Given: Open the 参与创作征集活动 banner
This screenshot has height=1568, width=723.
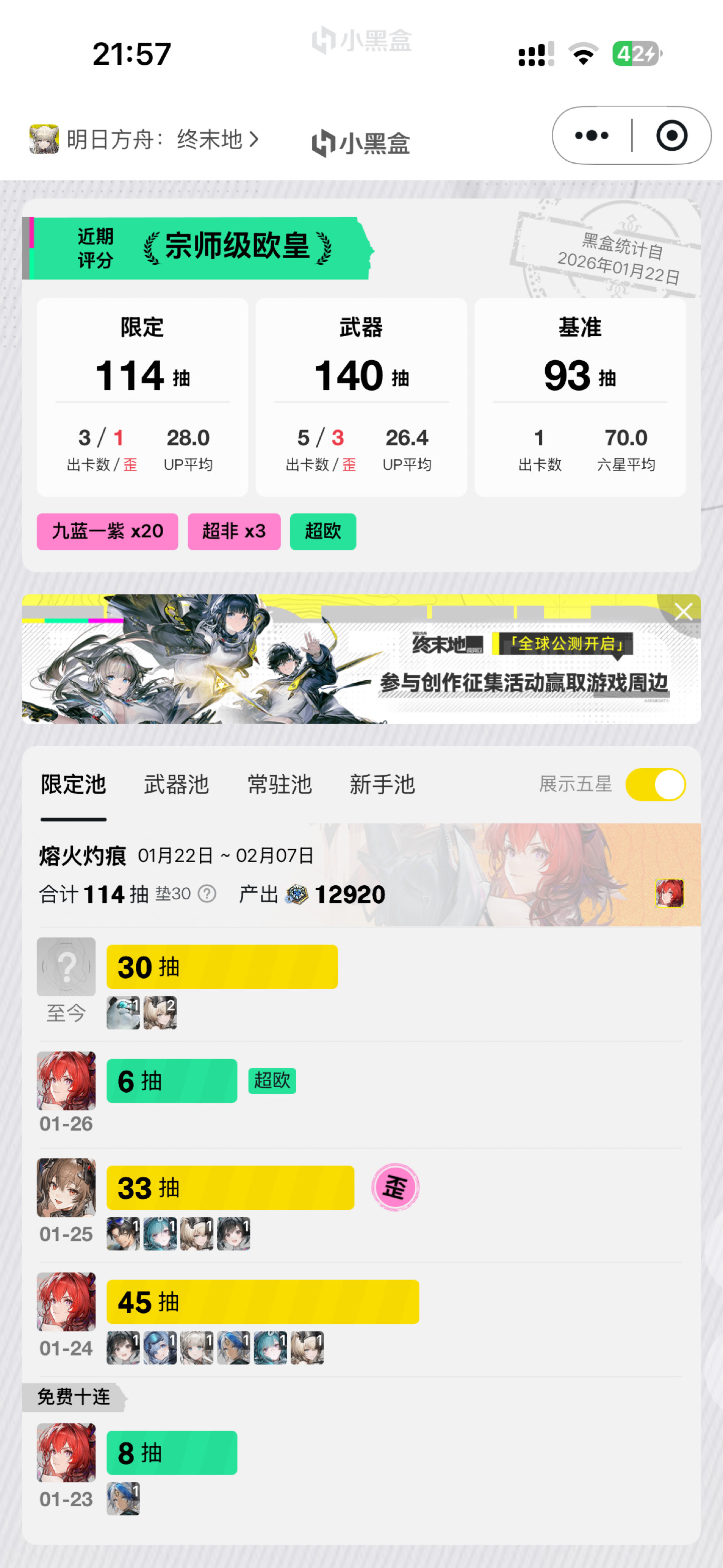Looking at the screenshot, I should (361, 659).
